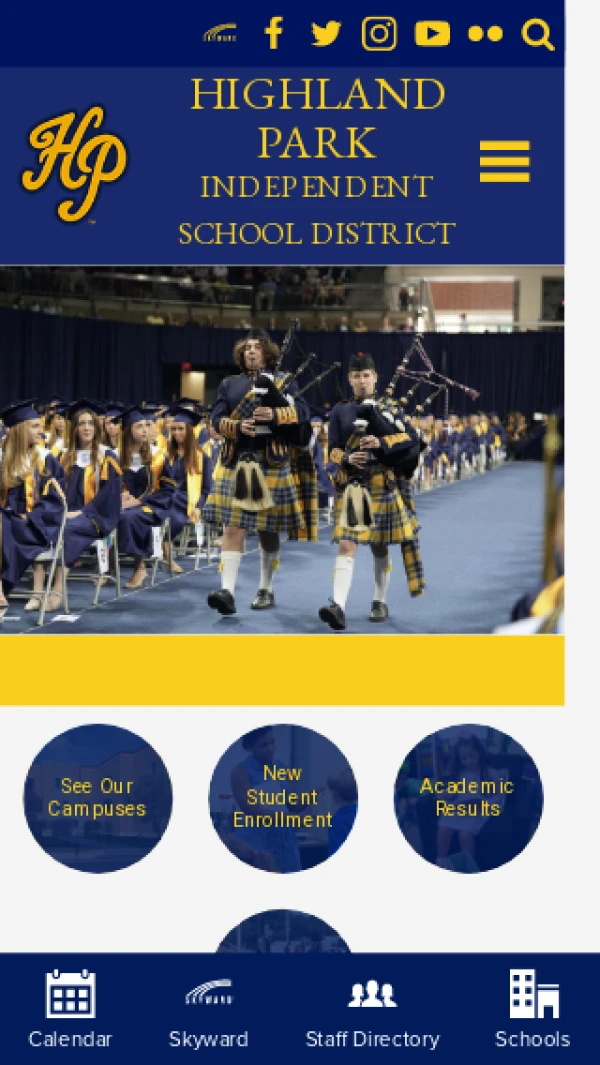This screenshot has height=1065, width=600.
Task: Visit the district's Twitter profile
Action: point(326,34)
